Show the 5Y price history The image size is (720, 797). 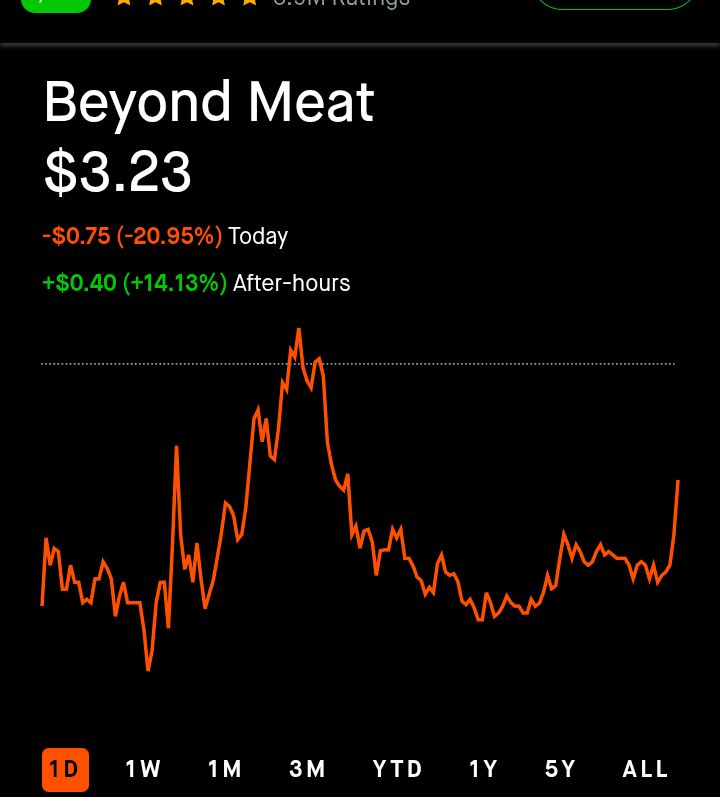click(x=561, y=769)
